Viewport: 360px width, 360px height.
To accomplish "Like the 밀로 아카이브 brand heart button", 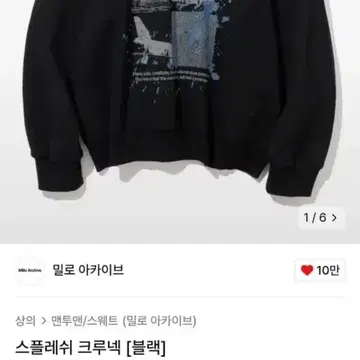I will (320, 270).
